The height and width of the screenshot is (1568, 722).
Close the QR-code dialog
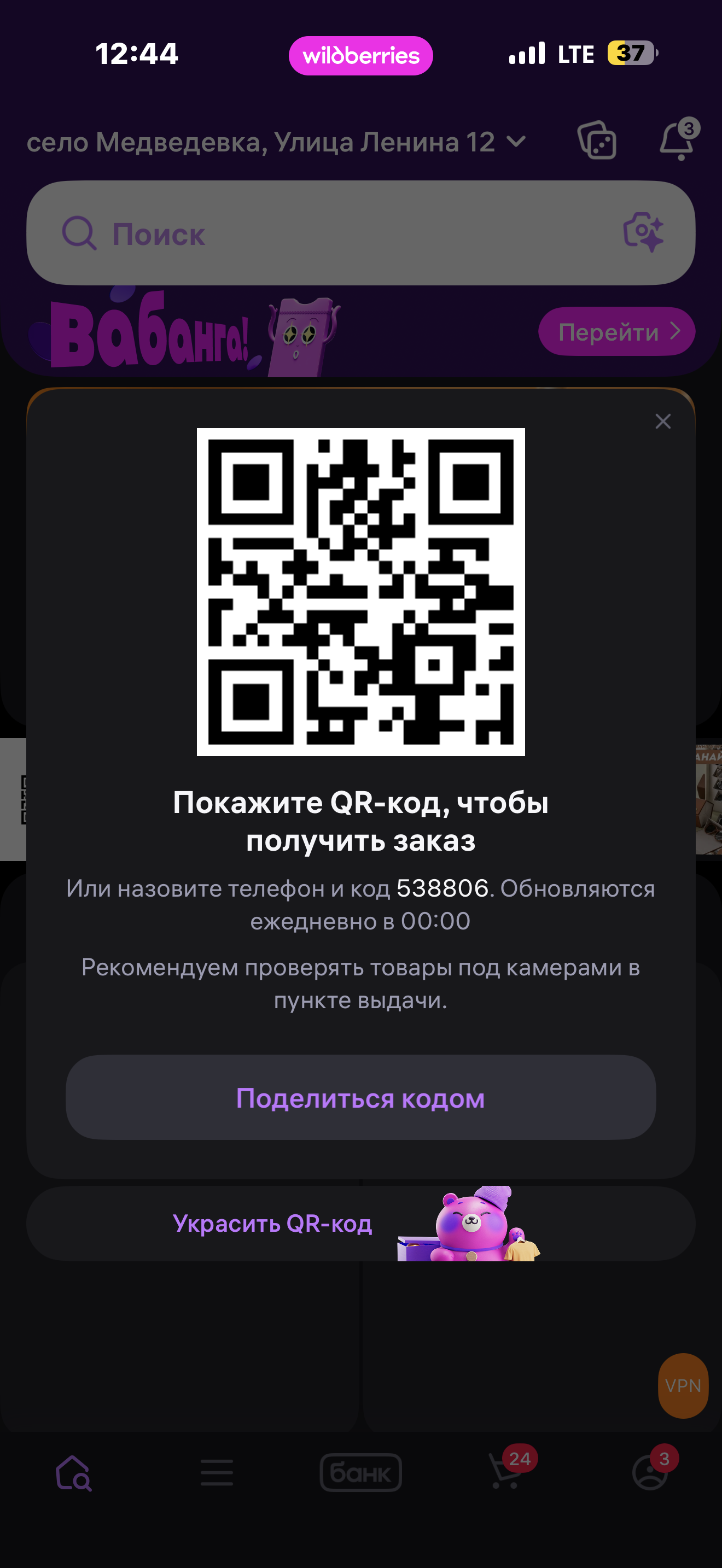(x=663, y=421)
